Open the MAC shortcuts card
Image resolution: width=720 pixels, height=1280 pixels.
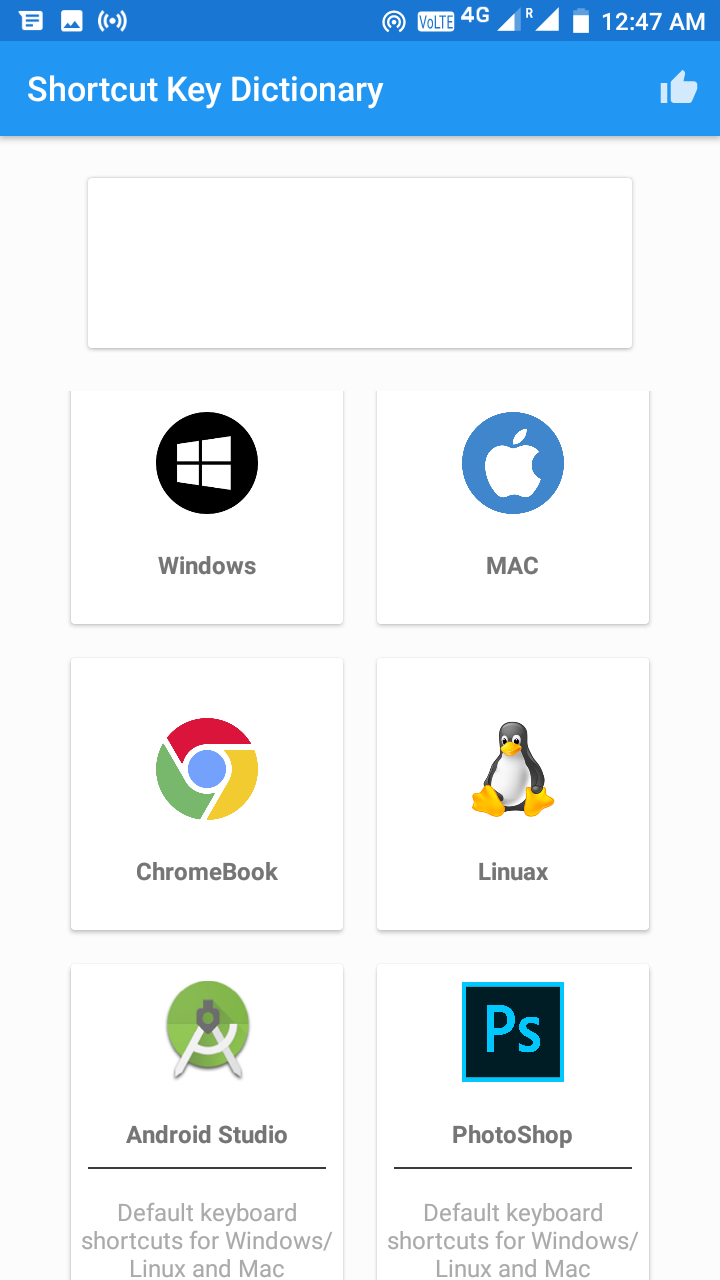tap(513, 507)
